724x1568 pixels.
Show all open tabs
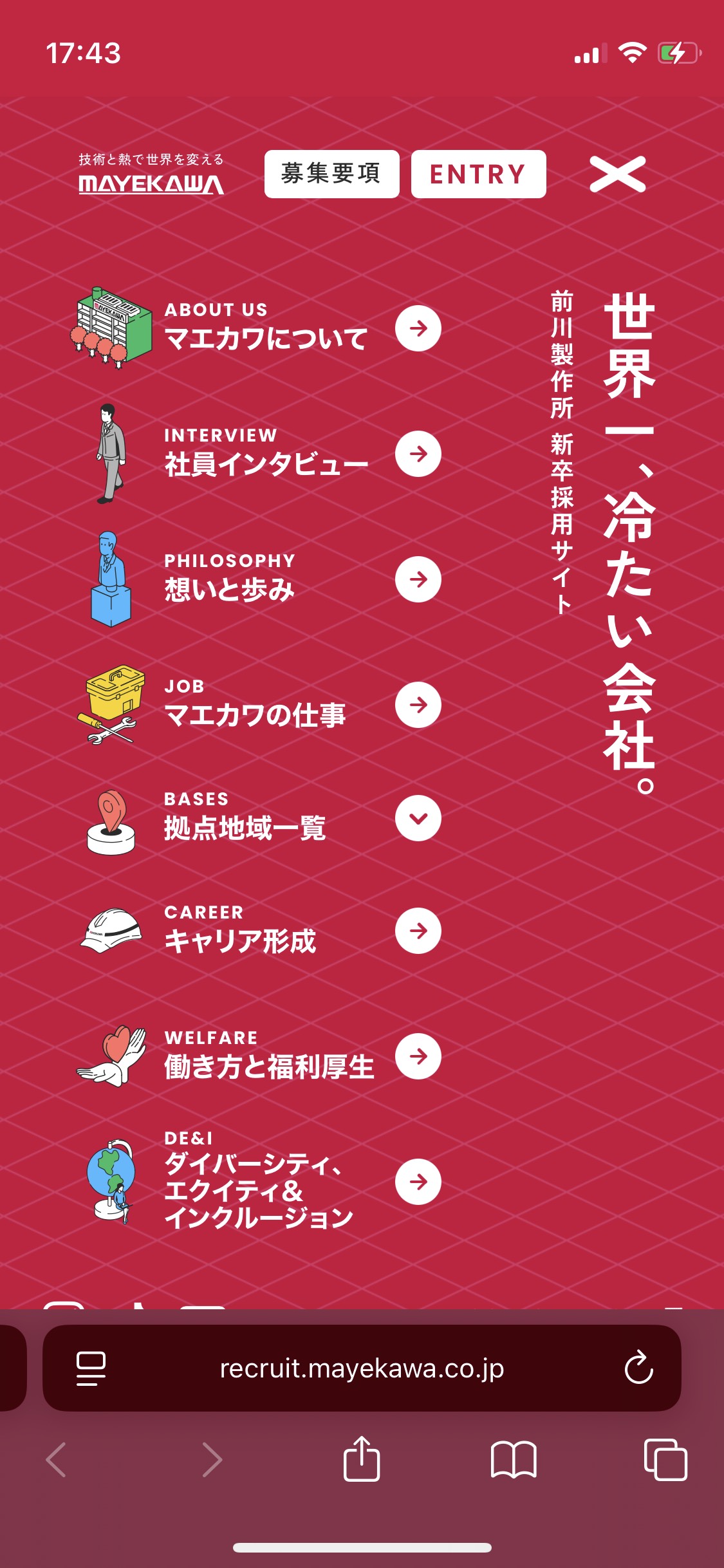[x=665, y=1459]
